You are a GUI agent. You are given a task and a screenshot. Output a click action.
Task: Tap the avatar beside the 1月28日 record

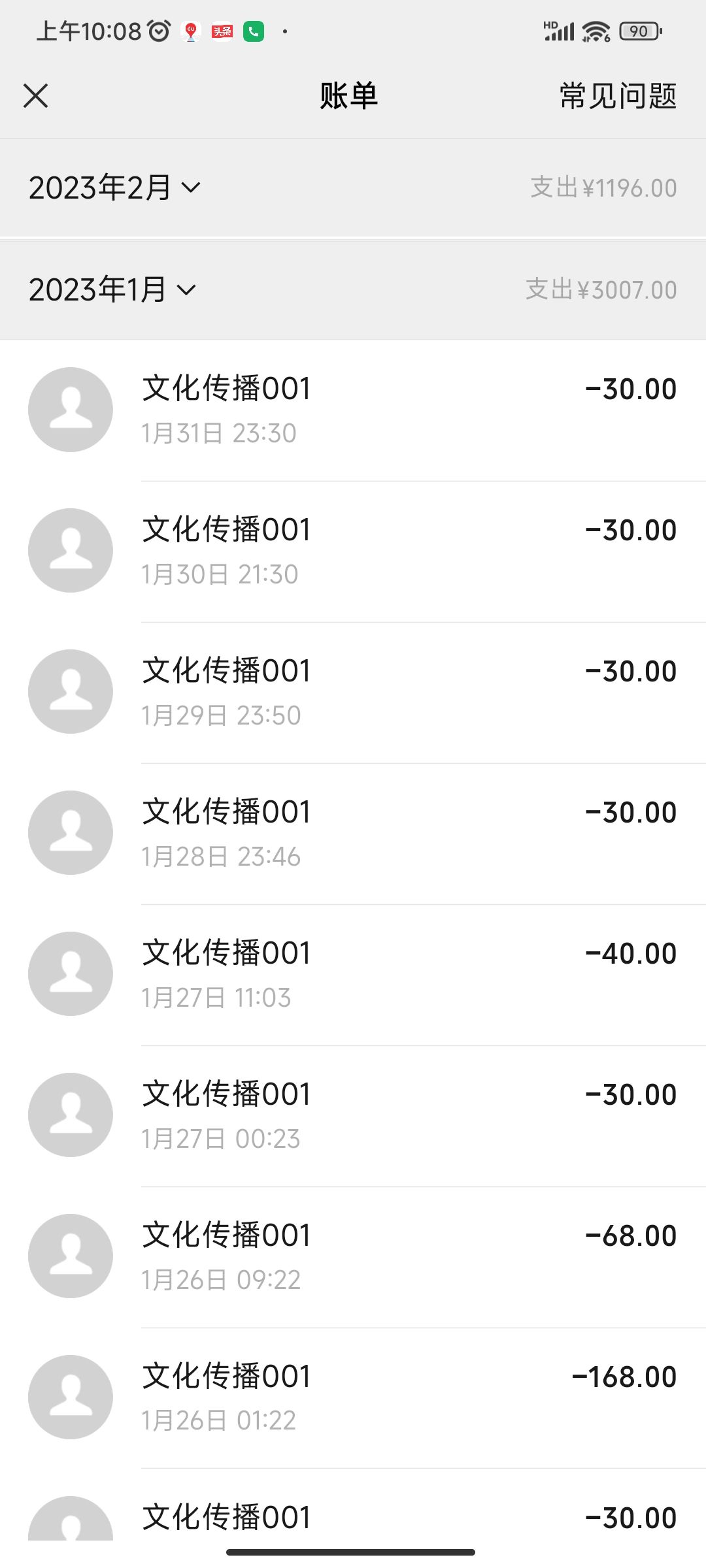click(x=71, y=832)
